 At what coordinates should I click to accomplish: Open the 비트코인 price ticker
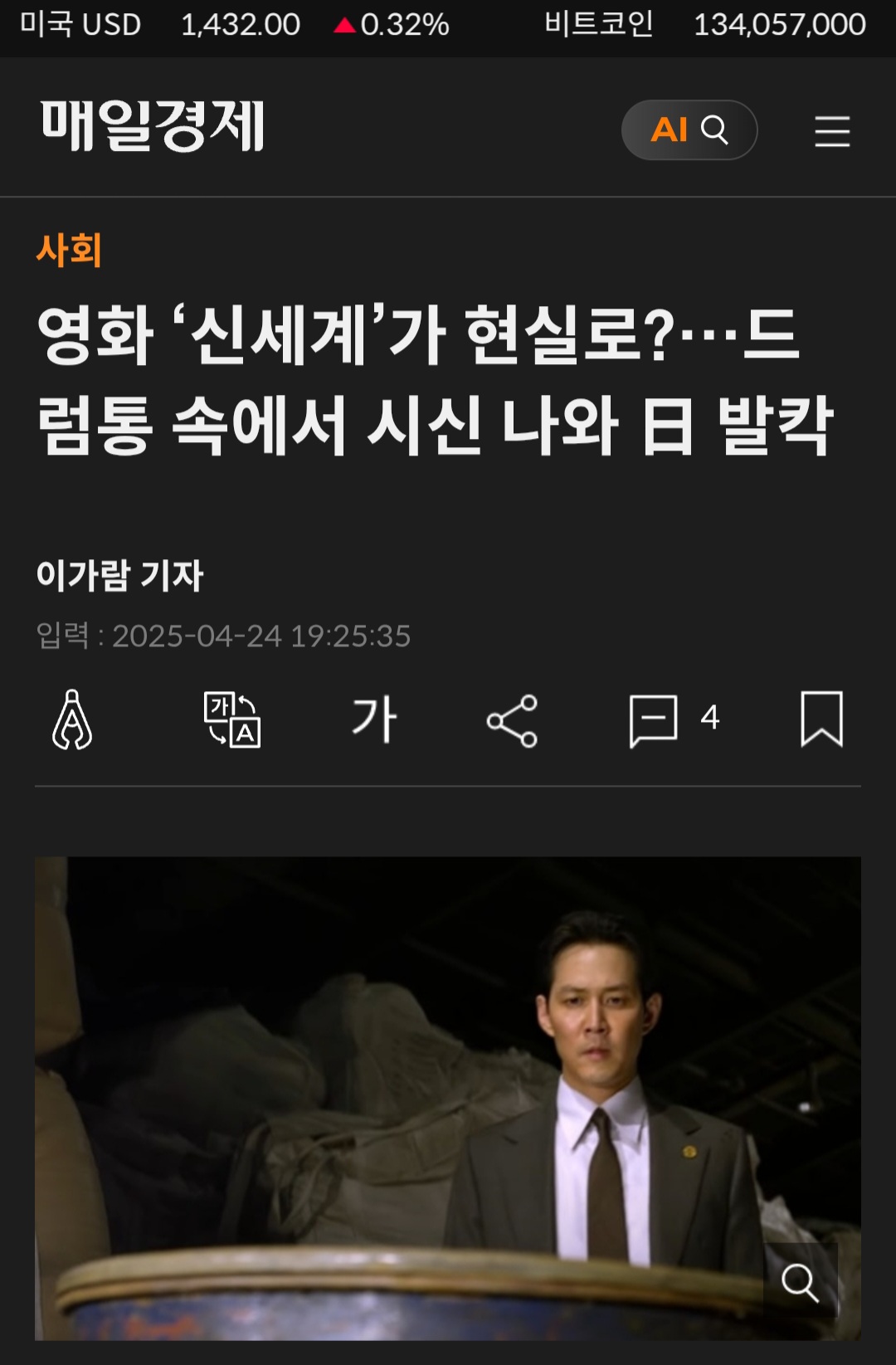pyautogui.click(x=704, y=24)
